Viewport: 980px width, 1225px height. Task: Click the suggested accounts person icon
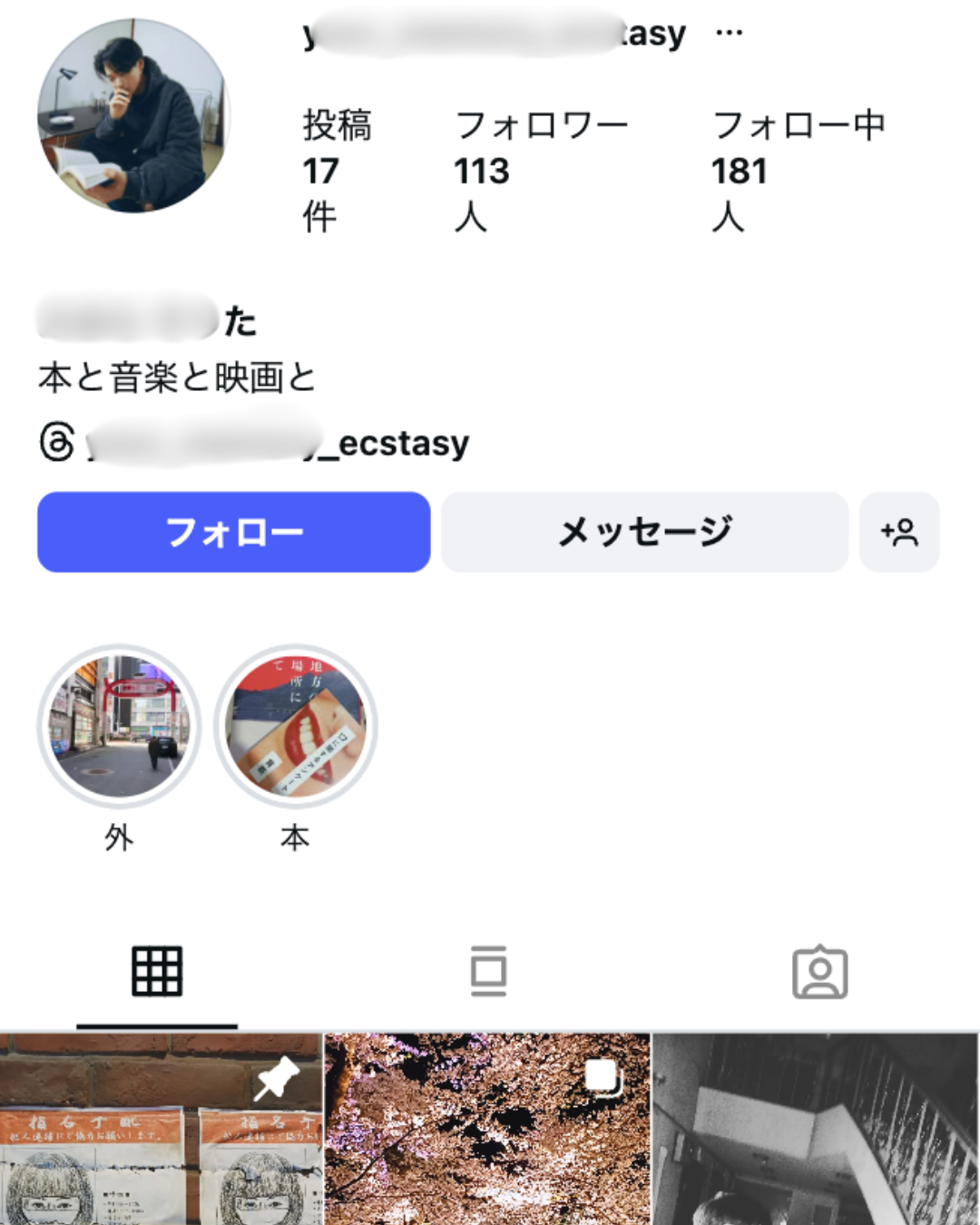click(899, 533)
